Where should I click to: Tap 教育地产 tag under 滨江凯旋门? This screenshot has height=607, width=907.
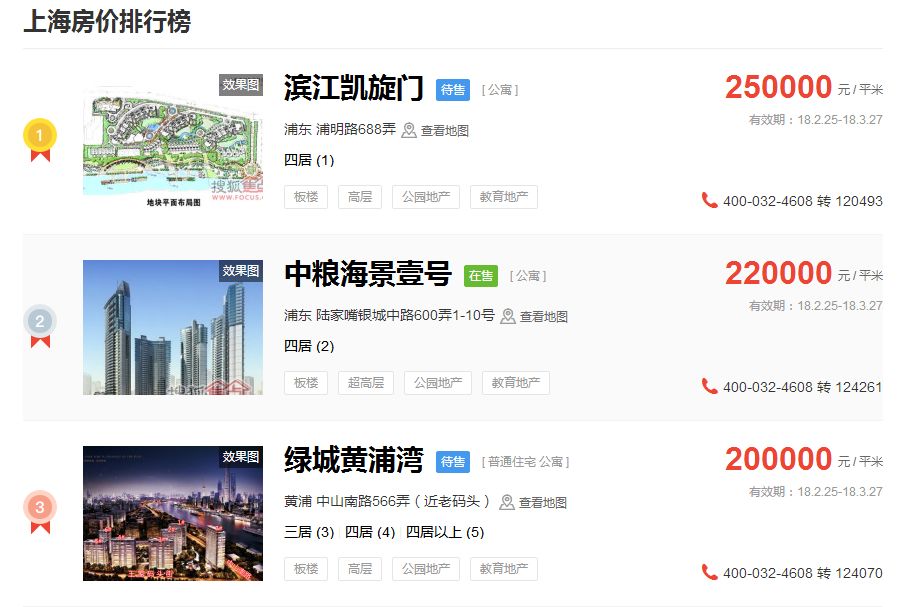(503, 197)
